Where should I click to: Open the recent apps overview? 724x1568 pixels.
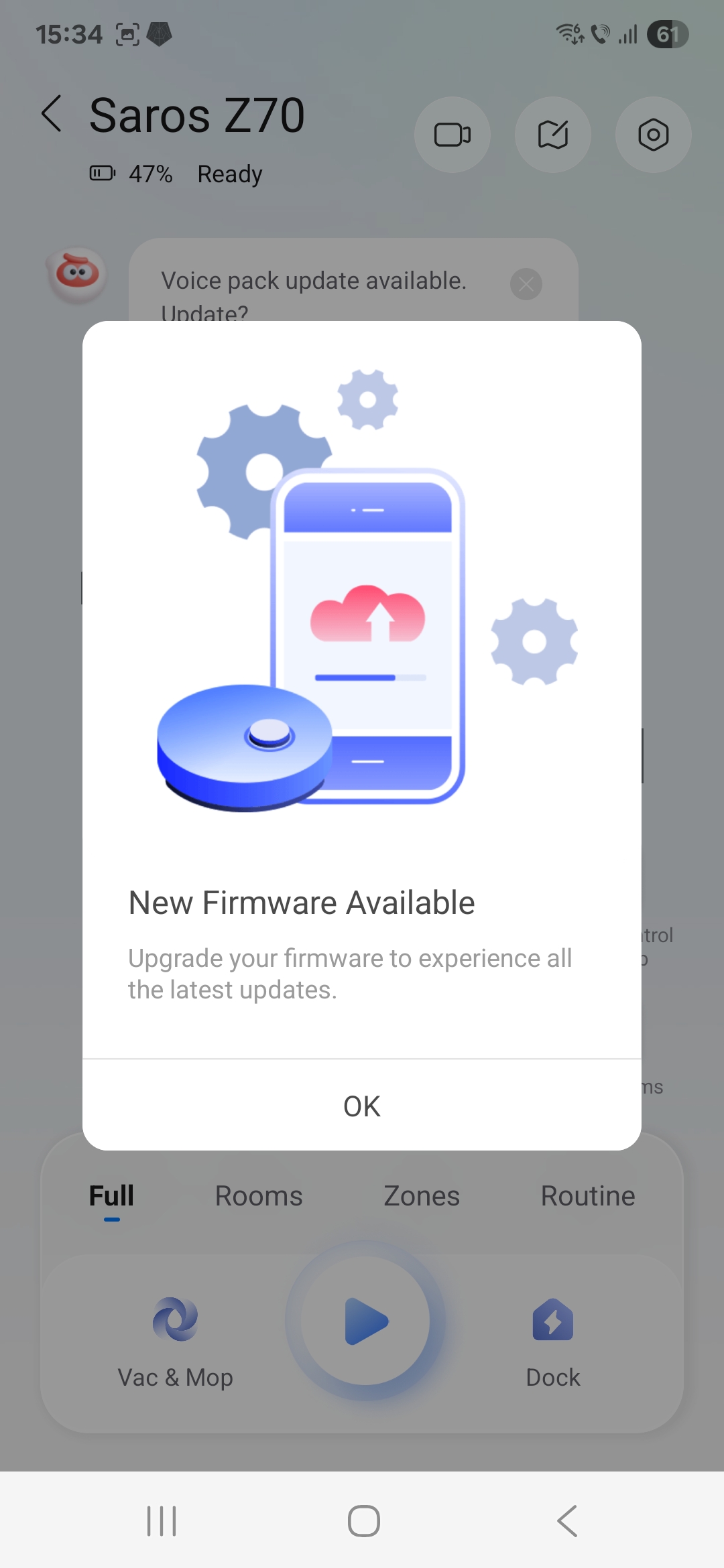coord(162,1520)
